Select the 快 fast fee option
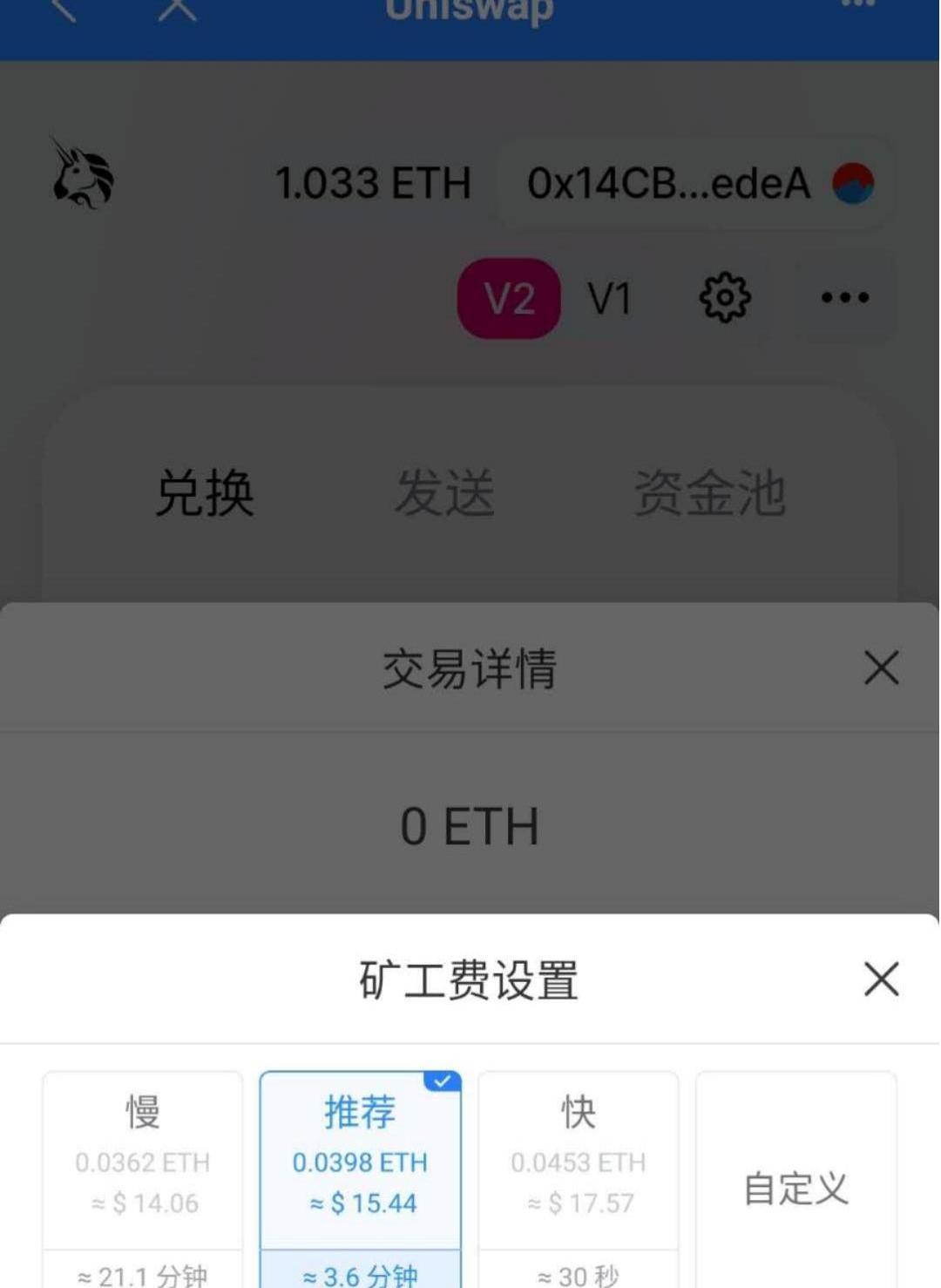 click(x=579, y=1159)
